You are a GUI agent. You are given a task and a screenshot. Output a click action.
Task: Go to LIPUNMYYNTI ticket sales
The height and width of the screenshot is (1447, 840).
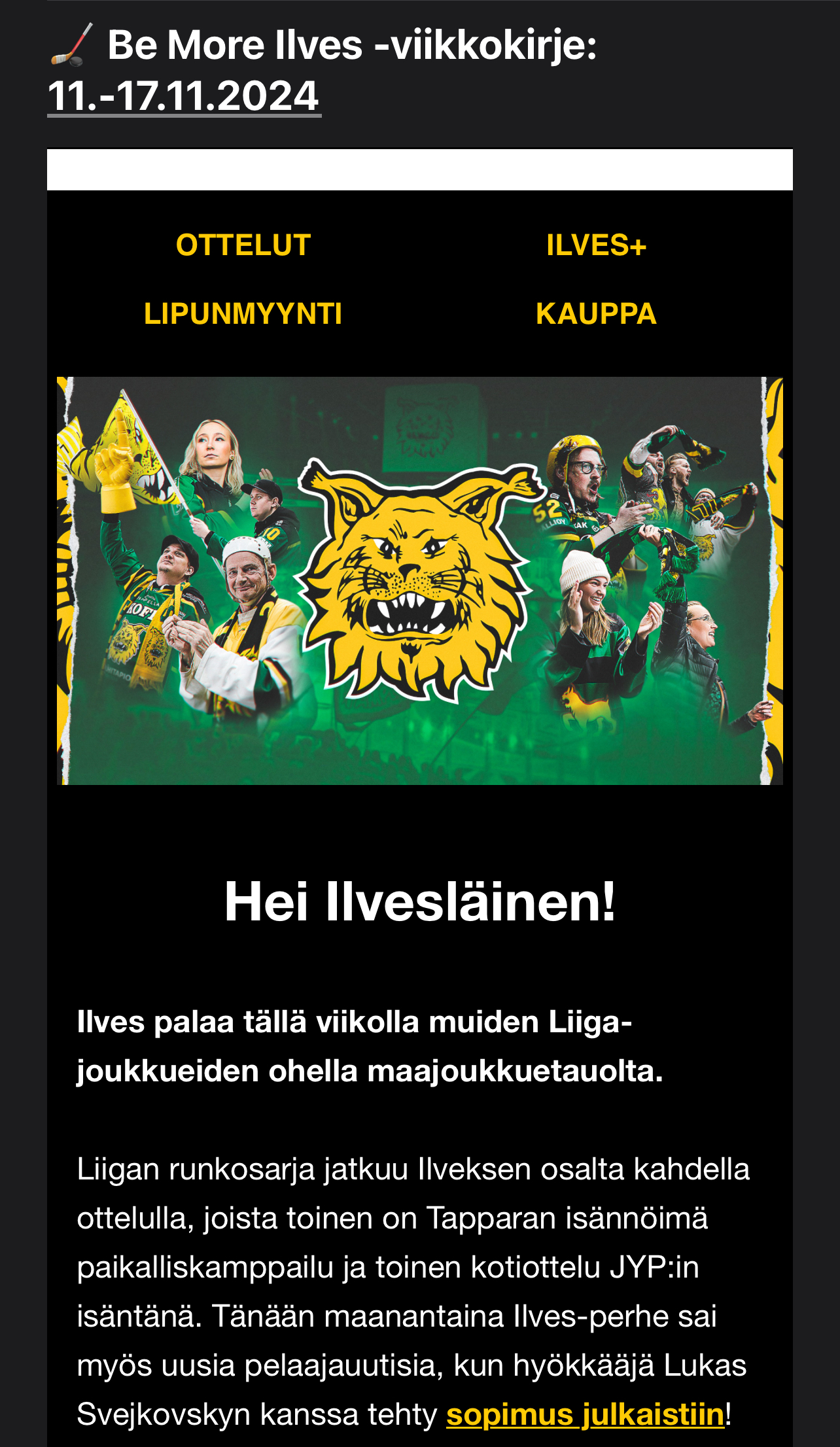243,314
